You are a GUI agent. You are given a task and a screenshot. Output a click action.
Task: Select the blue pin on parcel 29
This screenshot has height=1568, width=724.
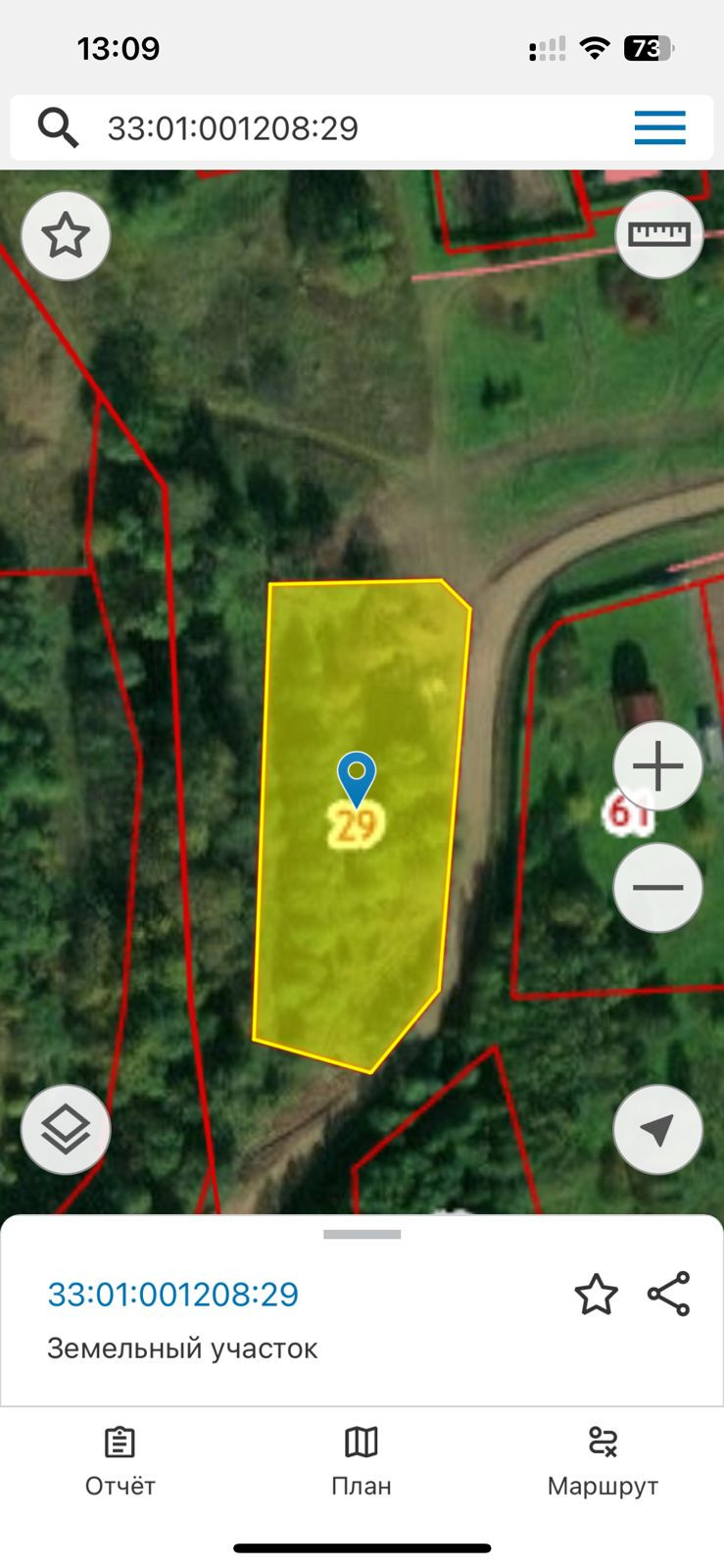357,776
